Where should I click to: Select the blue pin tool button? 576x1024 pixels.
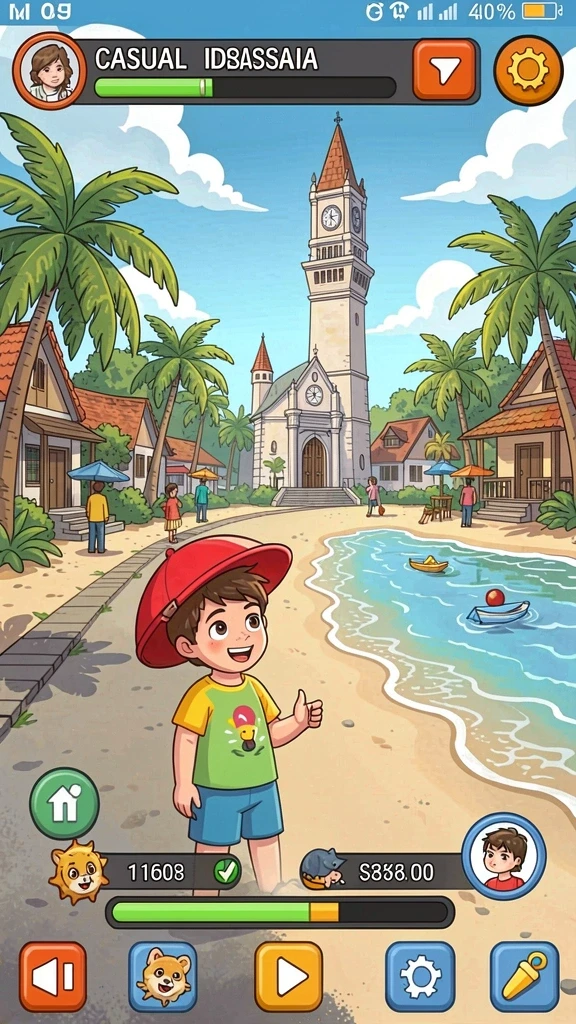pos(524,977)
